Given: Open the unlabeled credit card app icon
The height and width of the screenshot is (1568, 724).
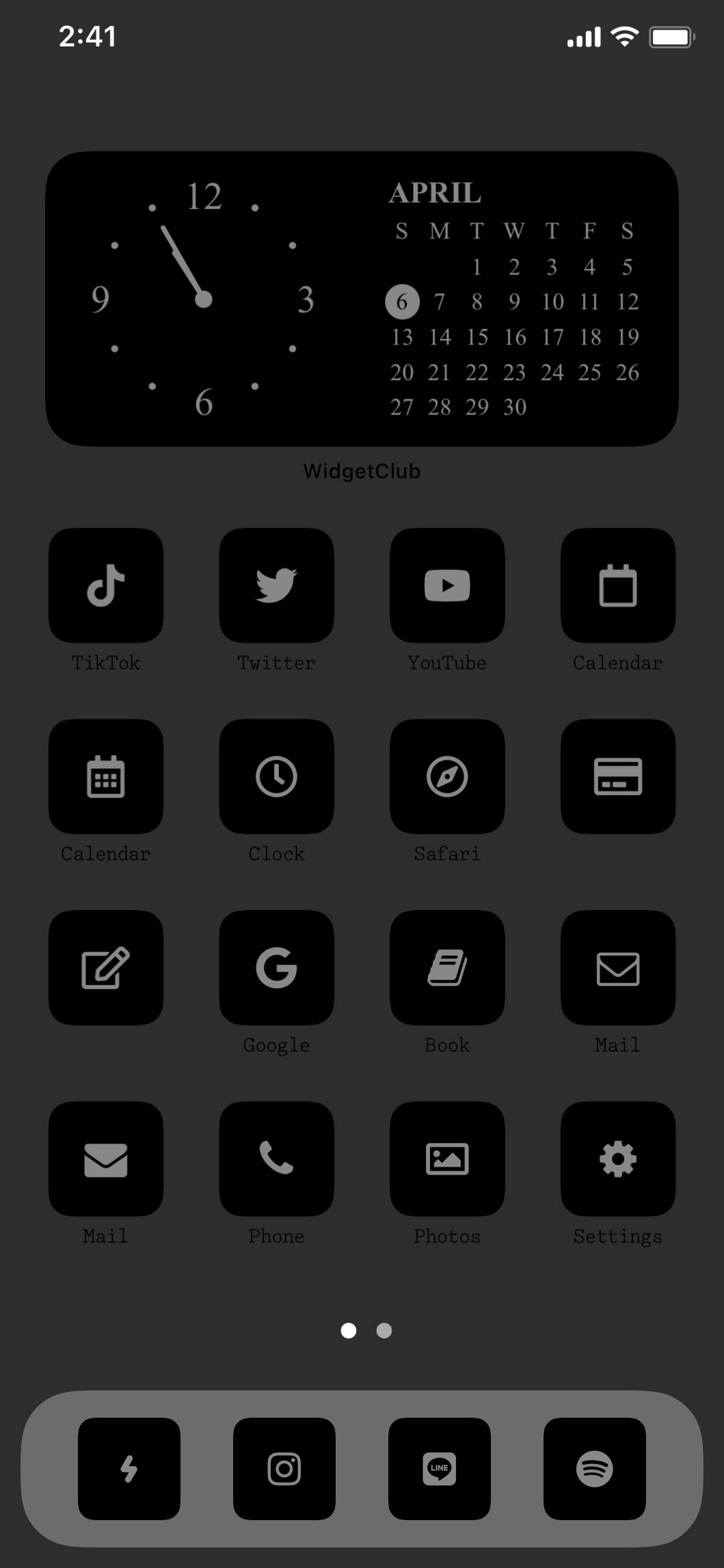Looking at the screenshot, I should (x=617, y=777).
